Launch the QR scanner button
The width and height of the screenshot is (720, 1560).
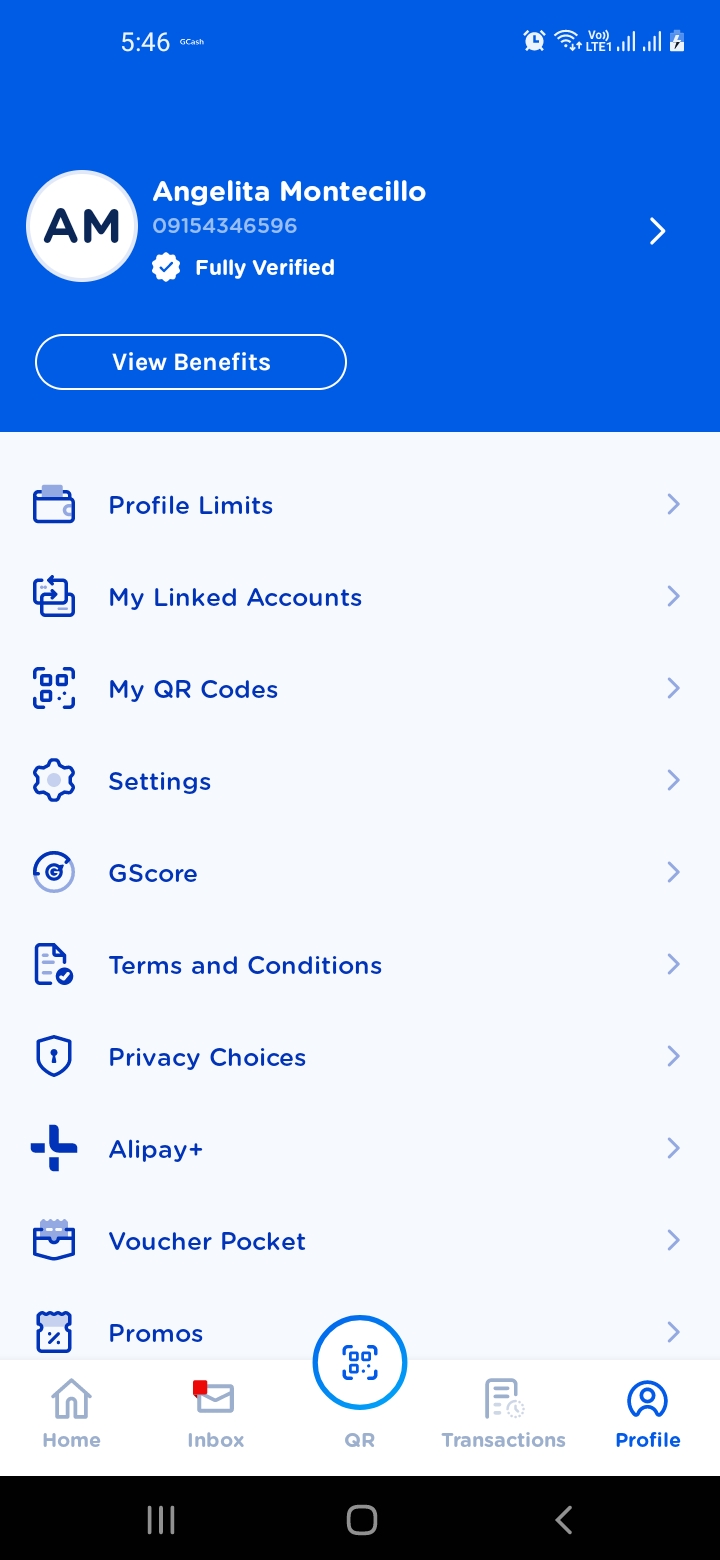[x=360, y=1363]
